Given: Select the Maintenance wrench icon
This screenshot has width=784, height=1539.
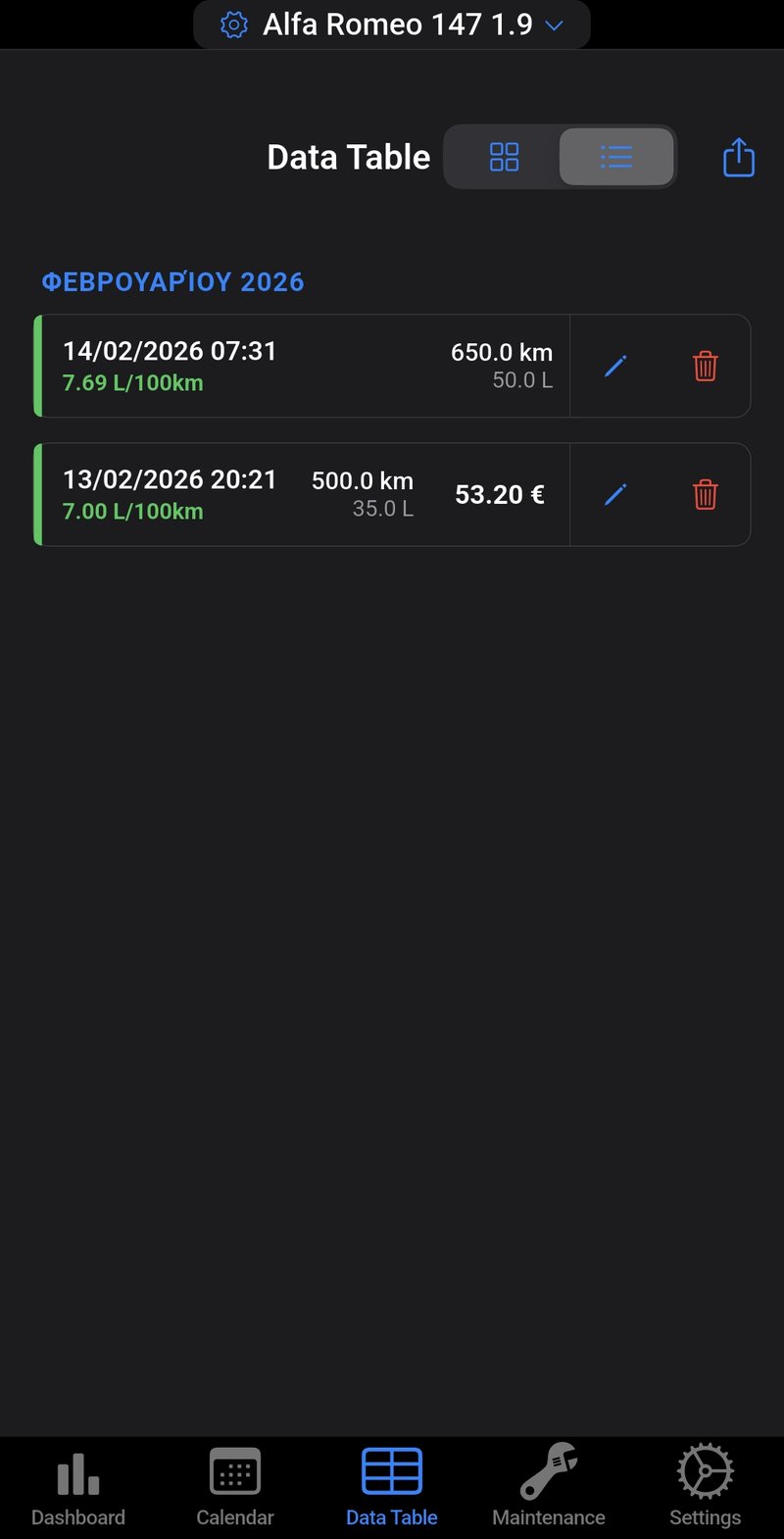Looking at the screenshot, I should [548, 1470].
